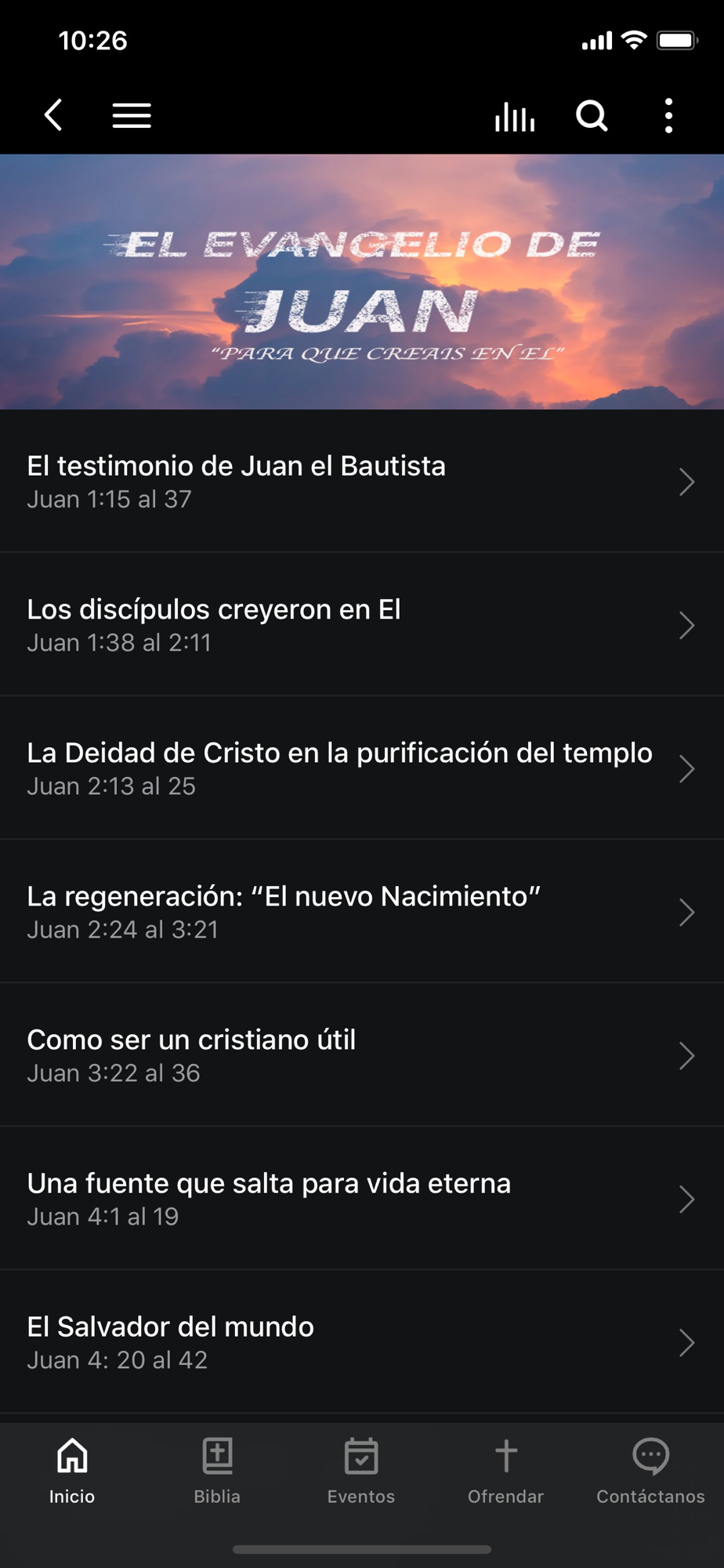Open the Ofrendar tab
724x1568 pixels.
click(505, 1472)
